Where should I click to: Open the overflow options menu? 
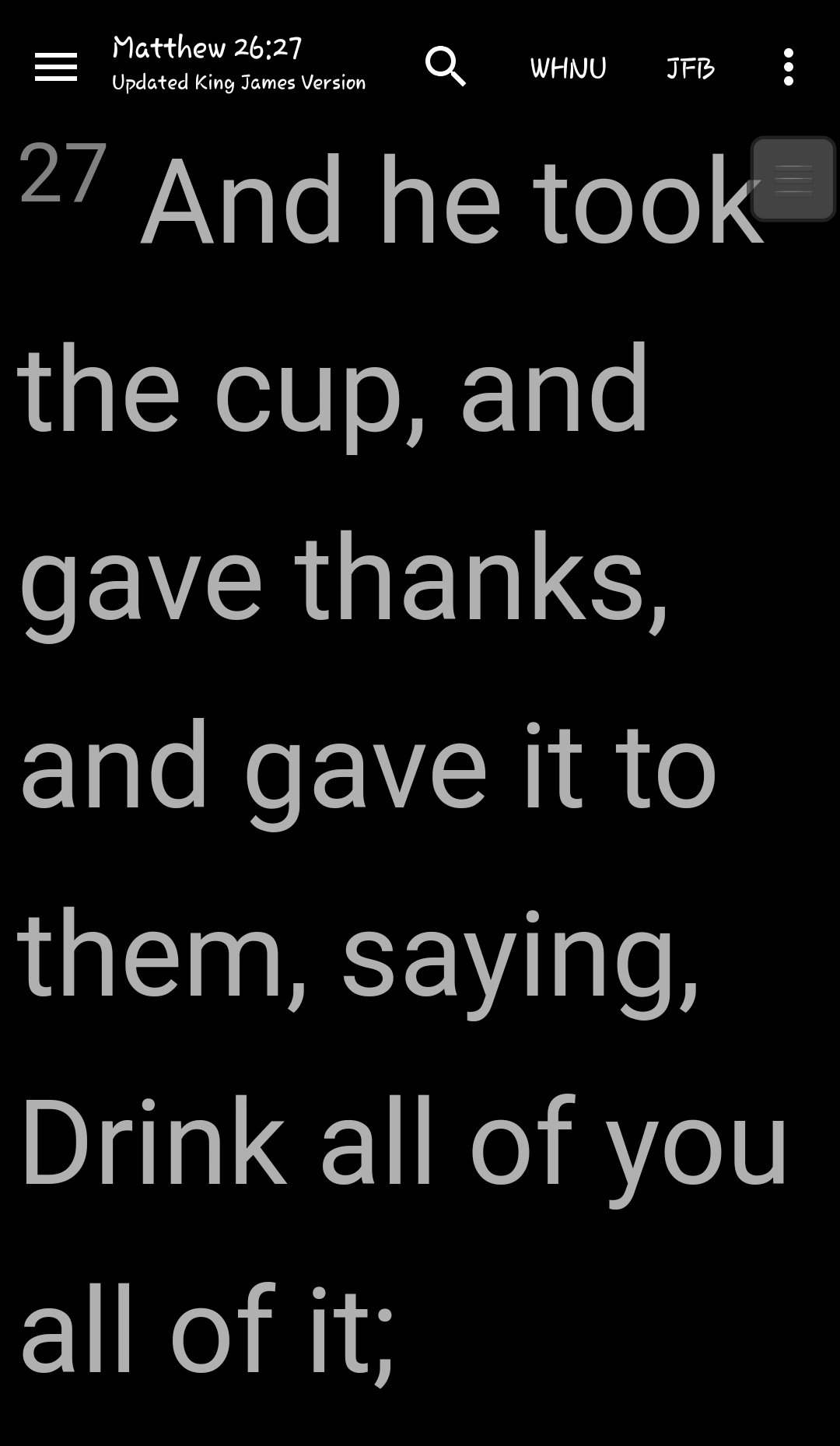point(788,67)
